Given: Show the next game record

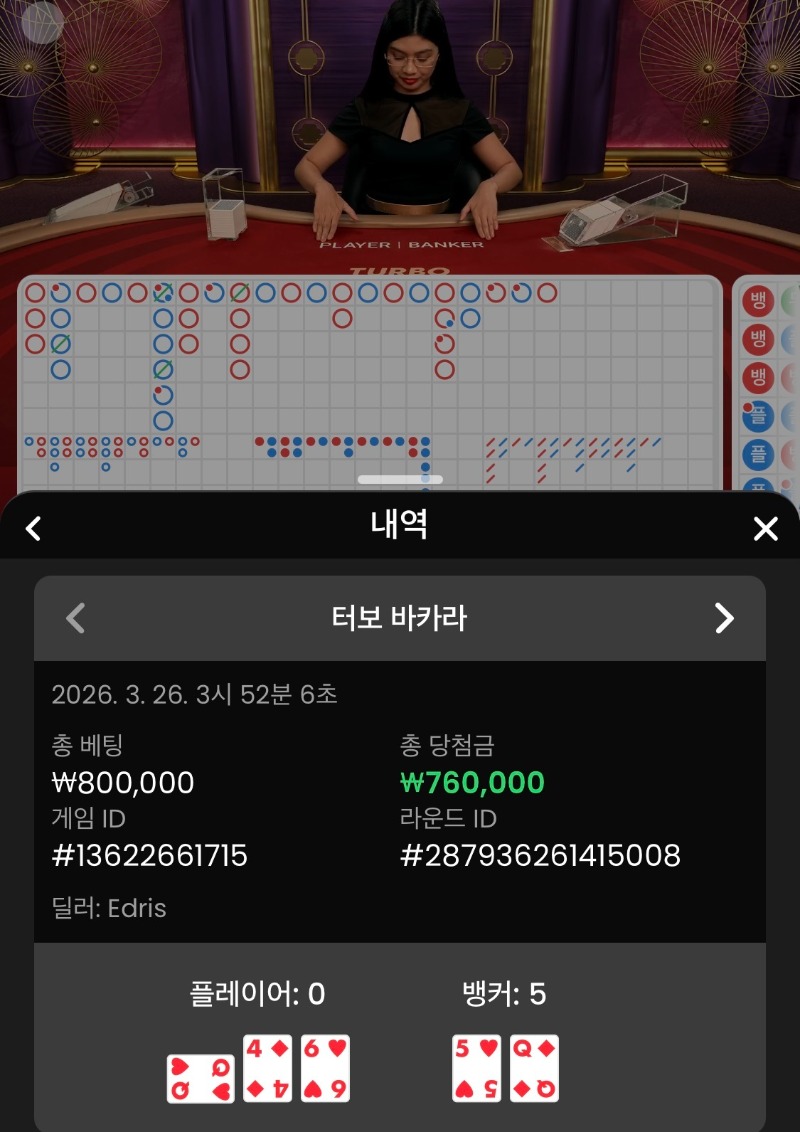Looking at the screenshot, I should [724, 618].
